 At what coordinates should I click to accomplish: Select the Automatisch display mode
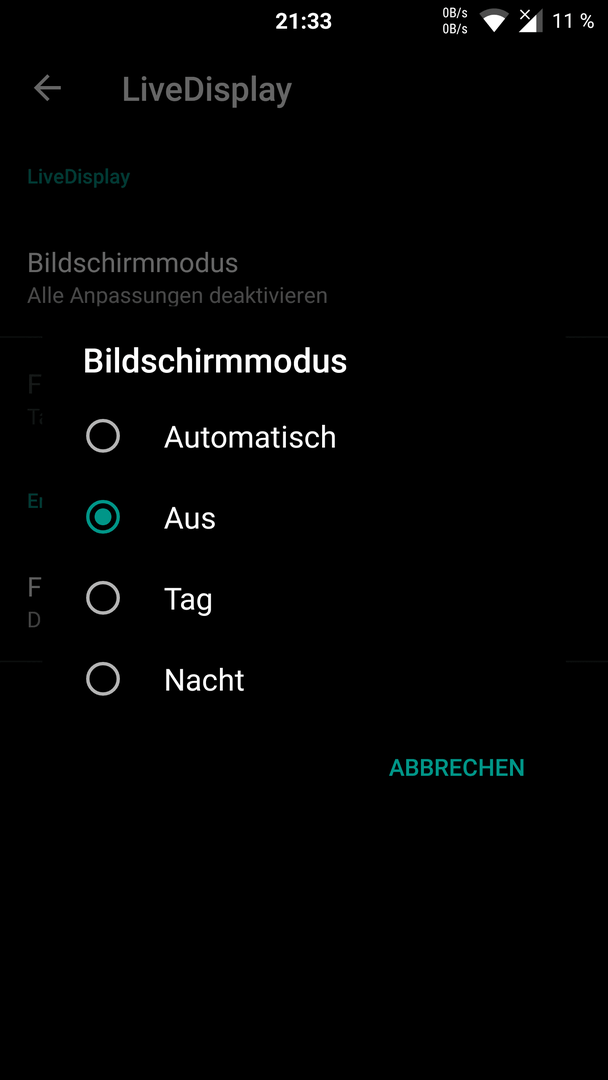(304, 437)
